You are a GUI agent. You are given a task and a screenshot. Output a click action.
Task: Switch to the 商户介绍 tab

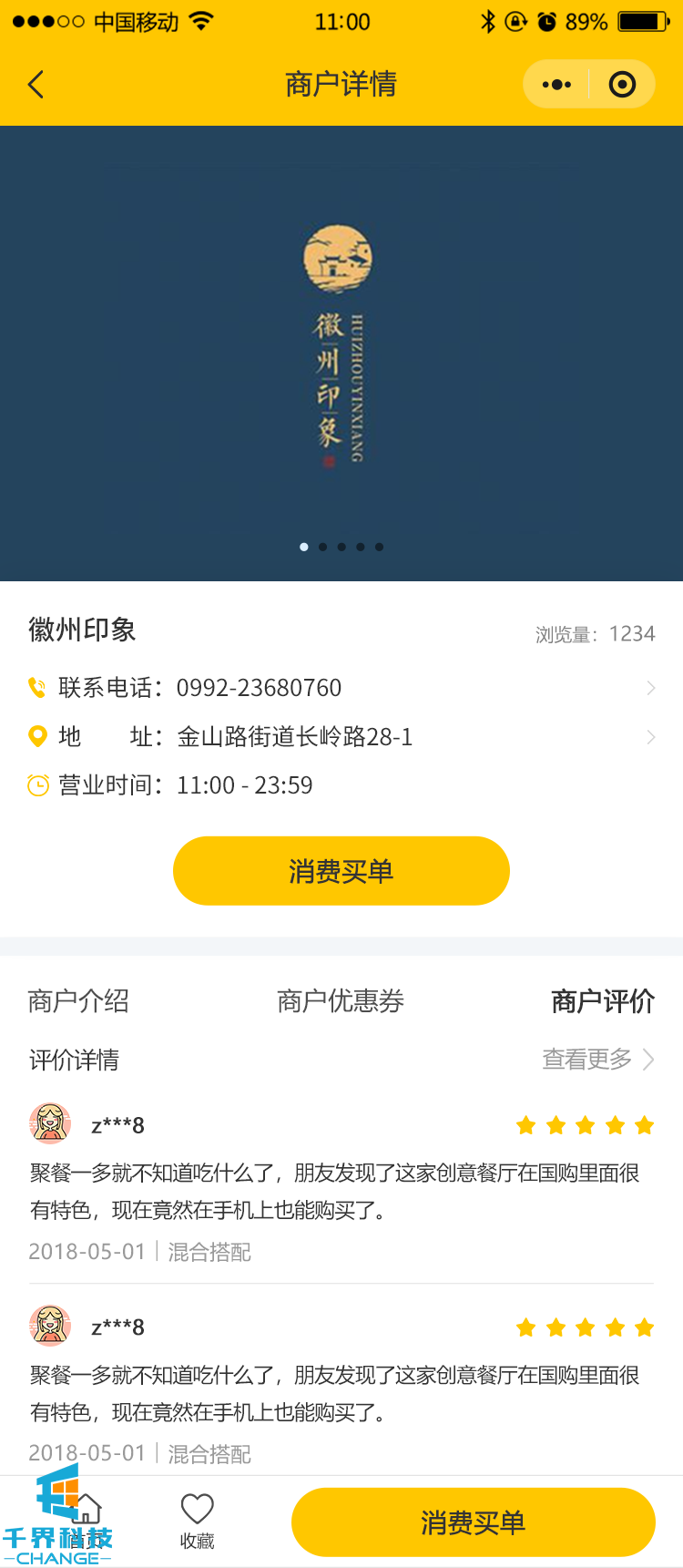coord(78,1001)
